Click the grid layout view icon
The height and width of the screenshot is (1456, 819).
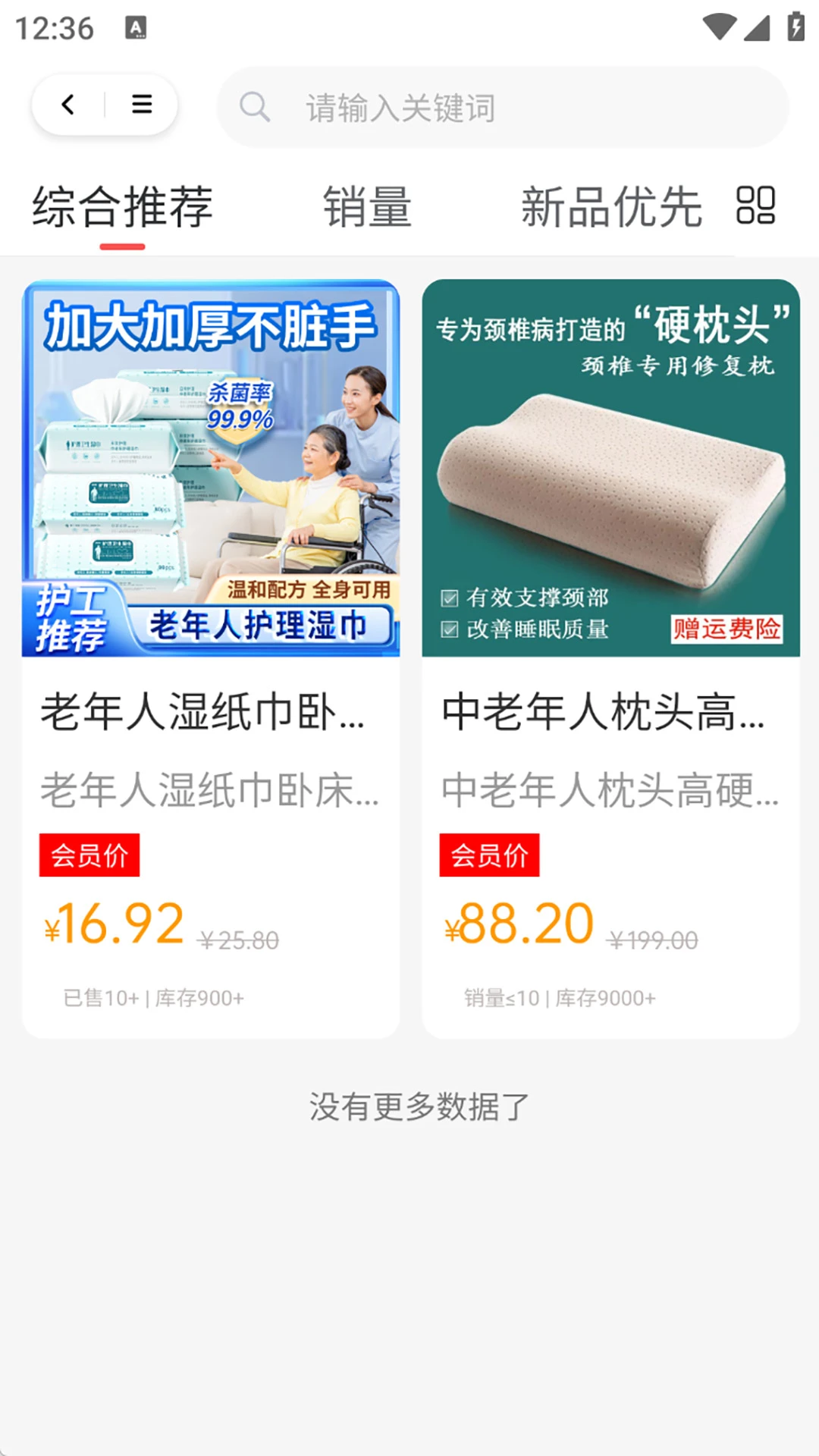coord(756,206)
